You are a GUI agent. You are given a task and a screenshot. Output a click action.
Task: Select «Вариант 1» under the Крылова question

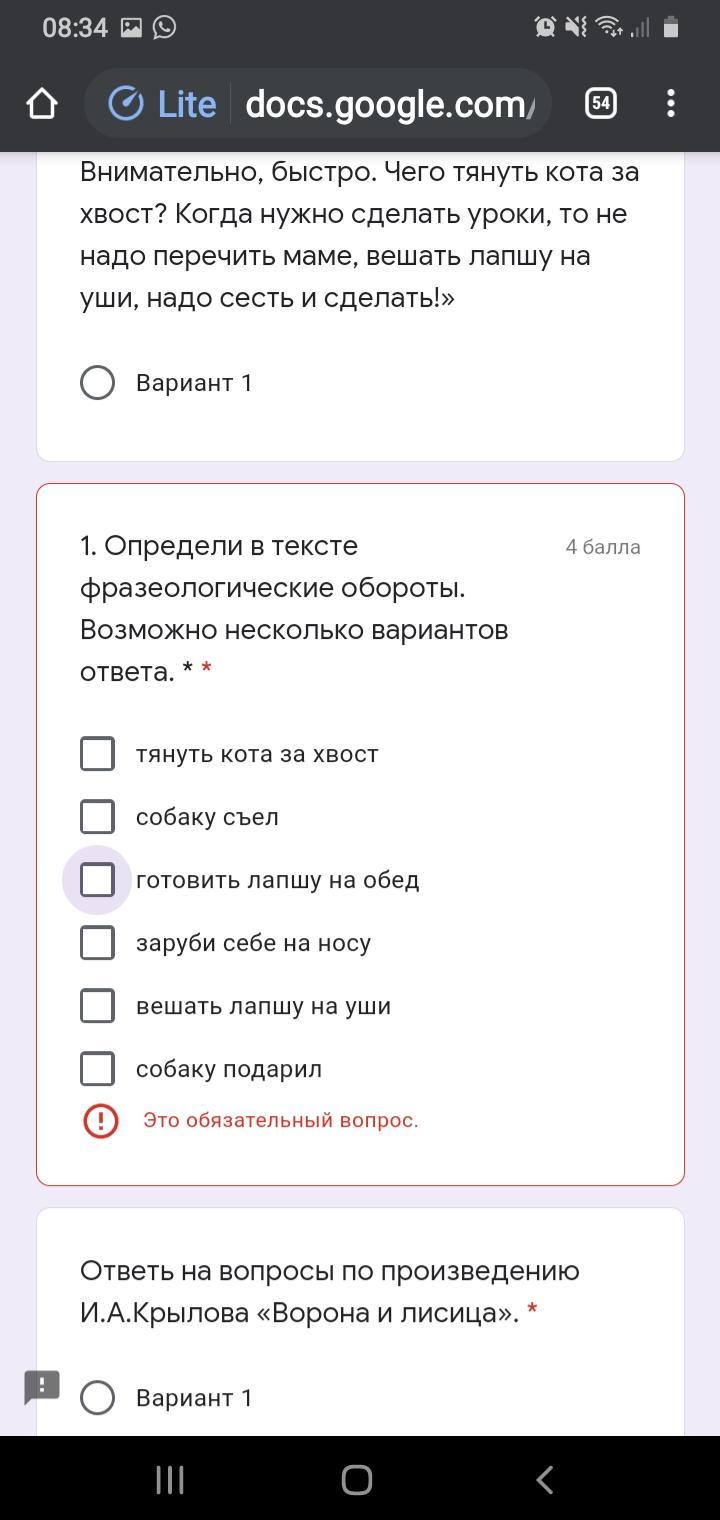coord(97,1398)
